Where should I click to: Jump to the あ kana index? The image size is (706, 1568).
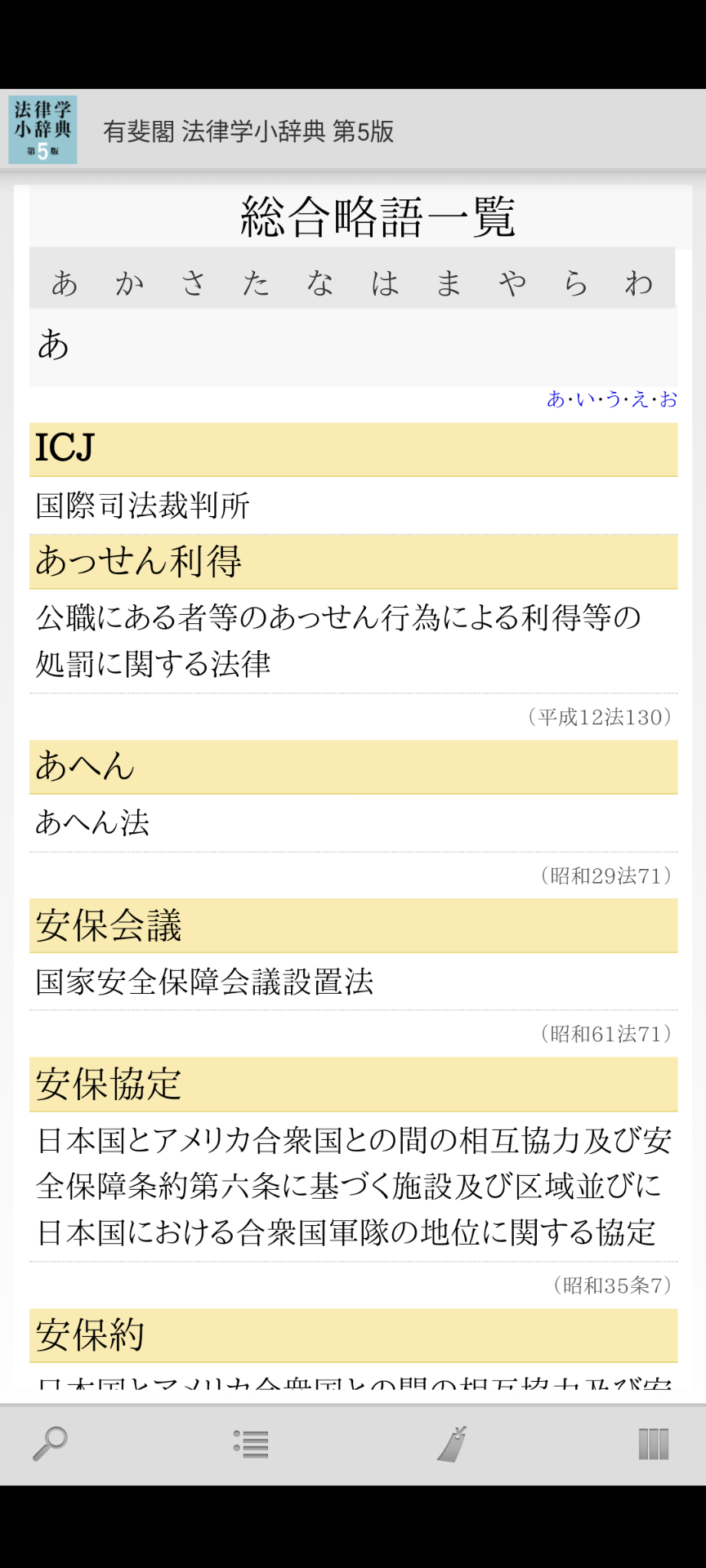pos(65,283)
